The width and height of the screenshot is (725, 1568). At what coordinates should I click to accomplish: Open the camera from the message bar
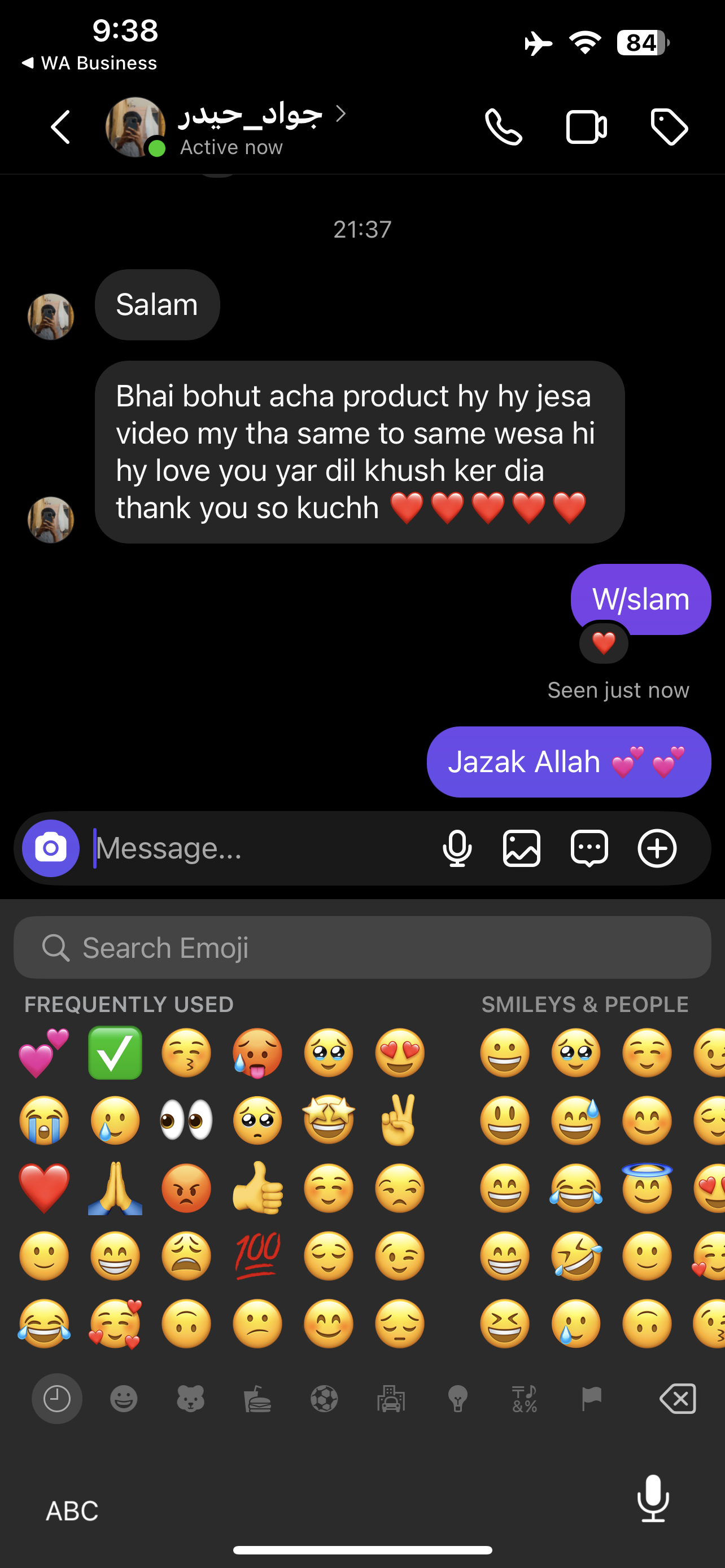click(x=50, y=848)
